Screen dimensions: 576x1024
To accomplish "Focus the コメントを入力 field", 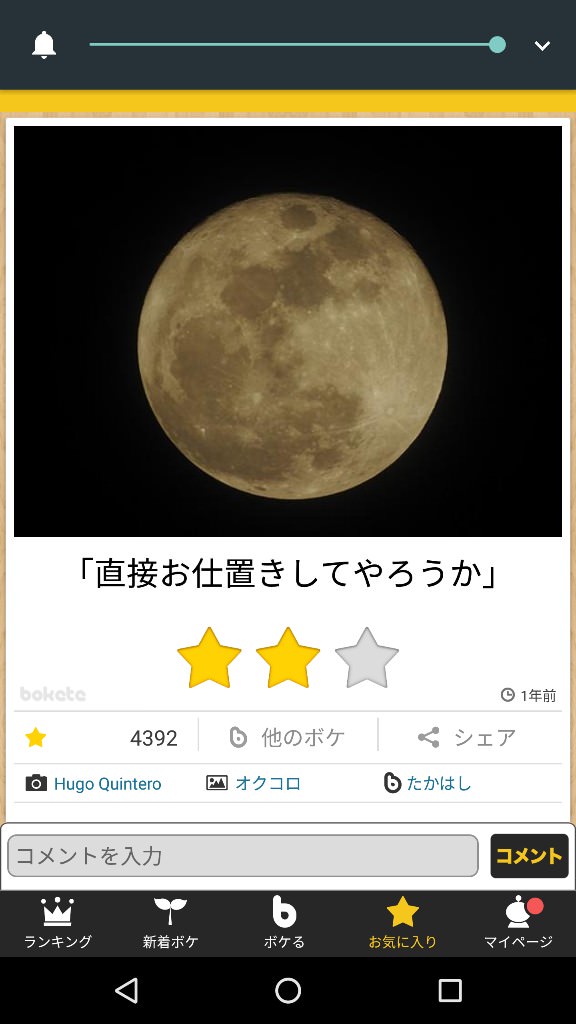I will tap(243, 856).
